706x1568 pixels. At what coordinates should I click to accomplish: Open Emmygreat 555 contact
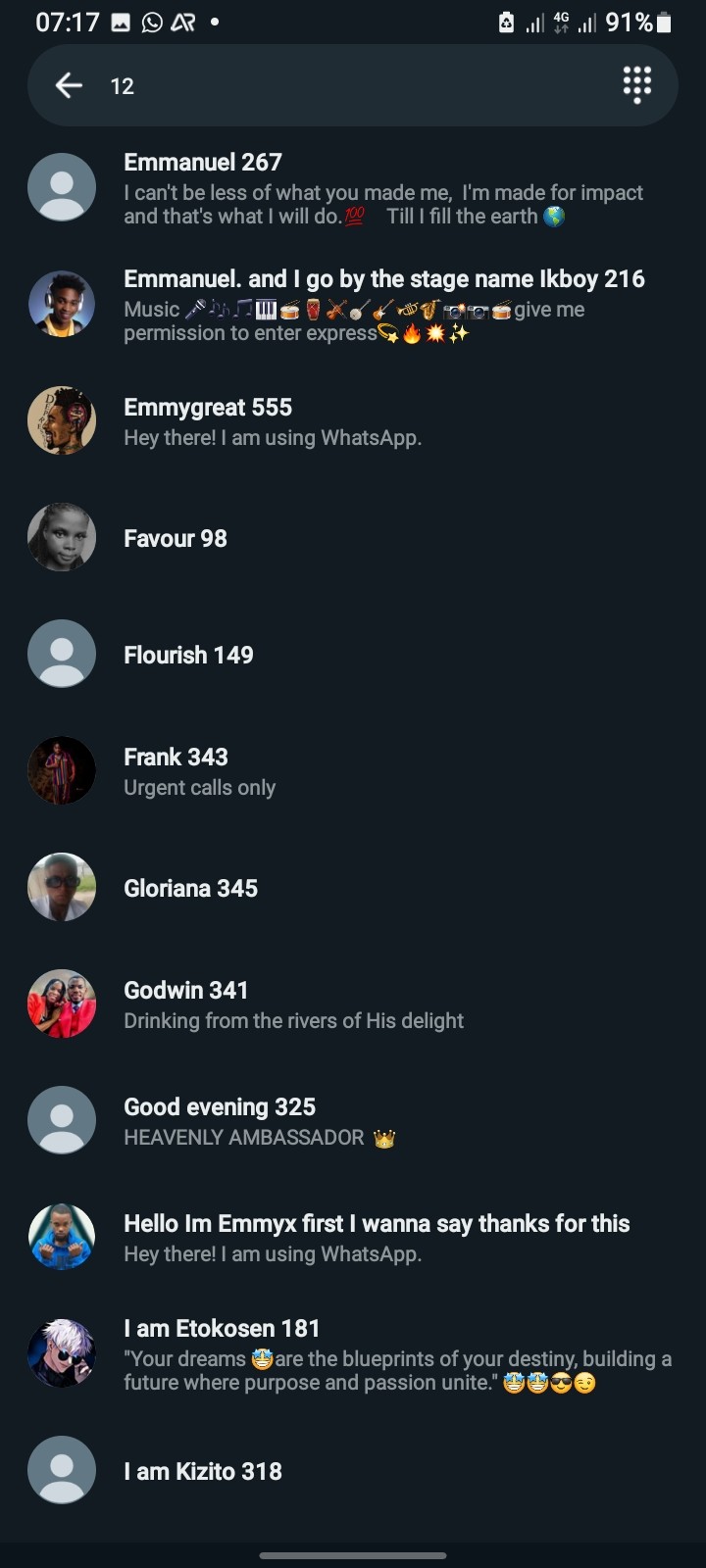pyautogui.click(x=353, y=420)
